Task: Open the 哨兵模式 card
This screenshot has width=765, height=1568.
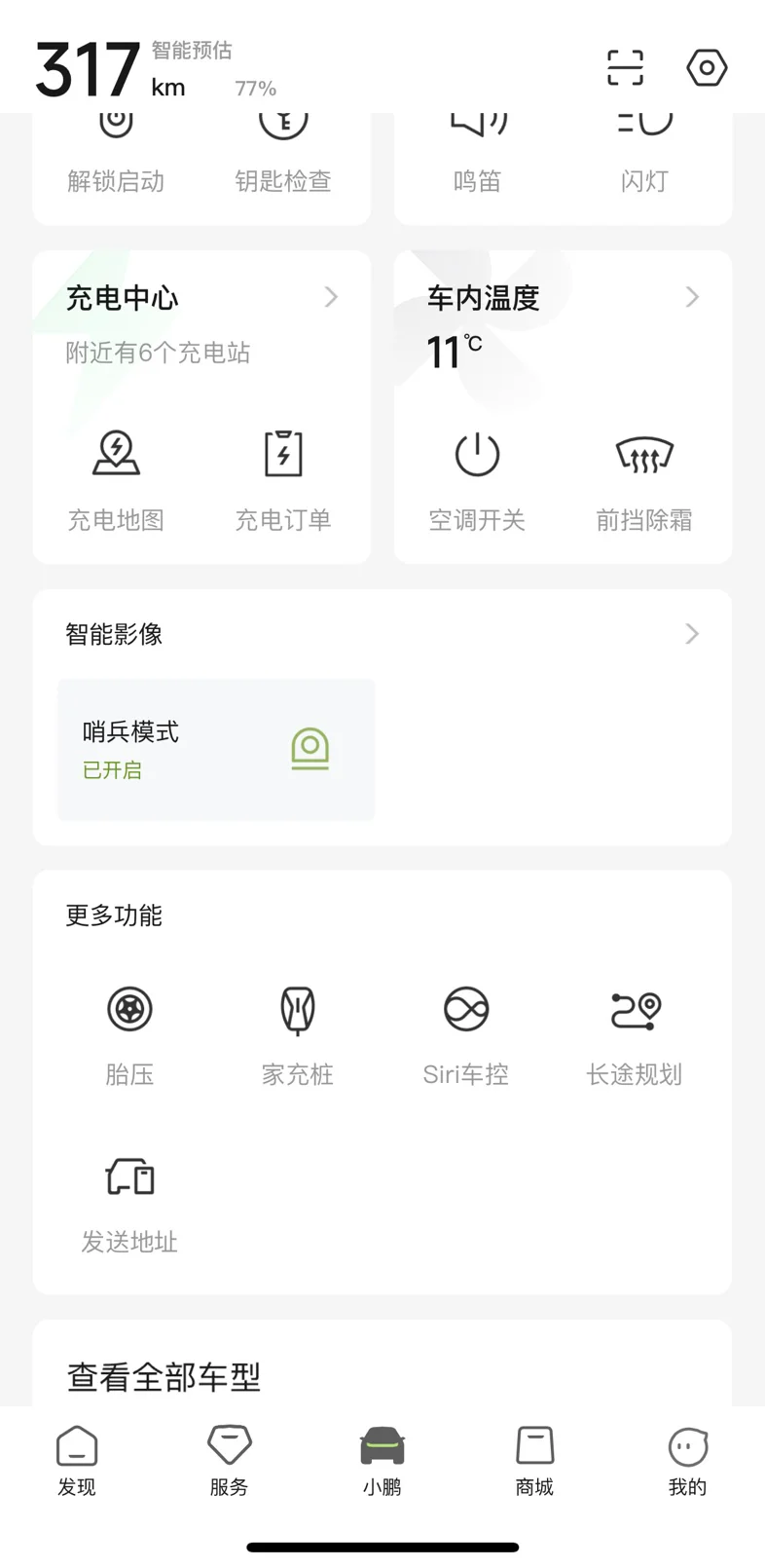Action: [216, 750]
